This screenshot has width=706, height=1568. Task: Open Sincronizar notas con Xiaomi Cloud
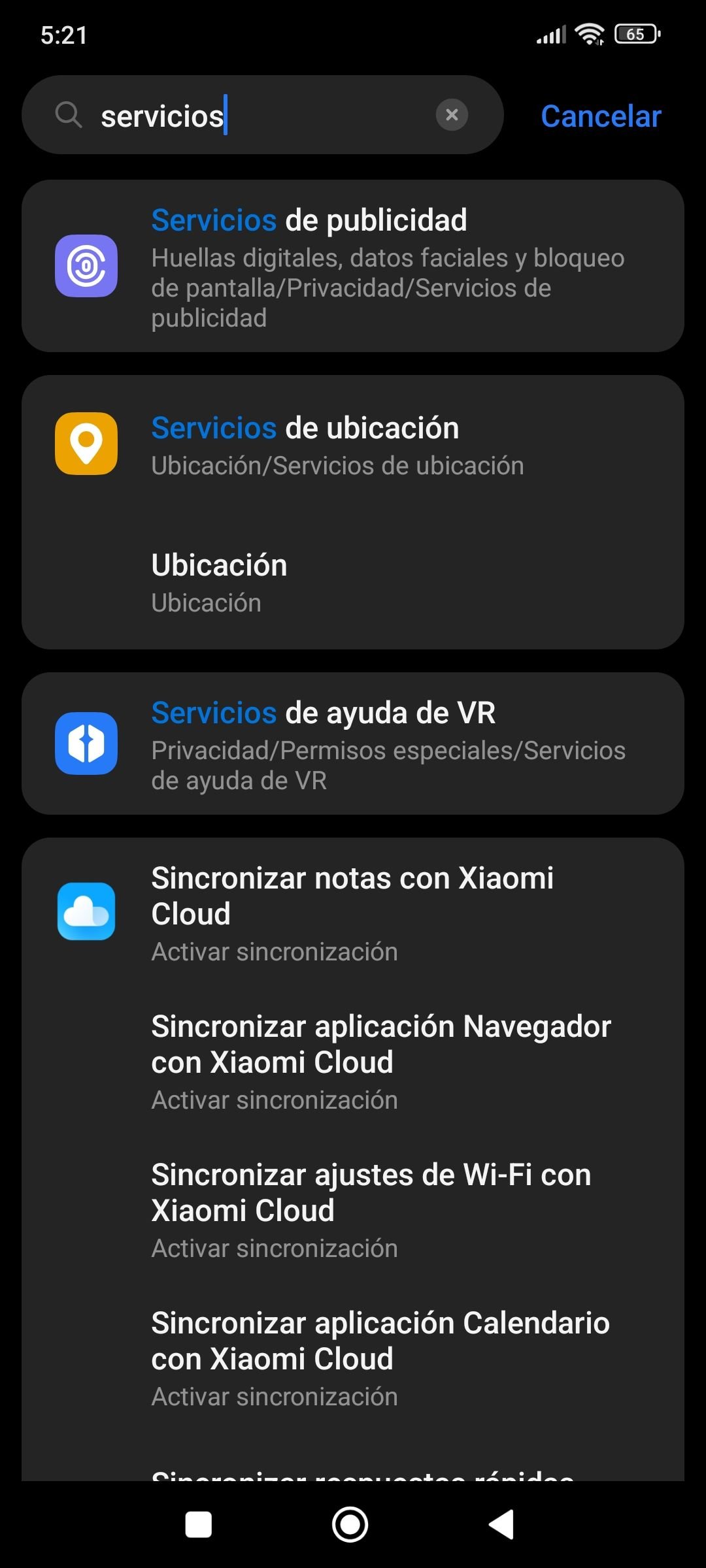353,913
